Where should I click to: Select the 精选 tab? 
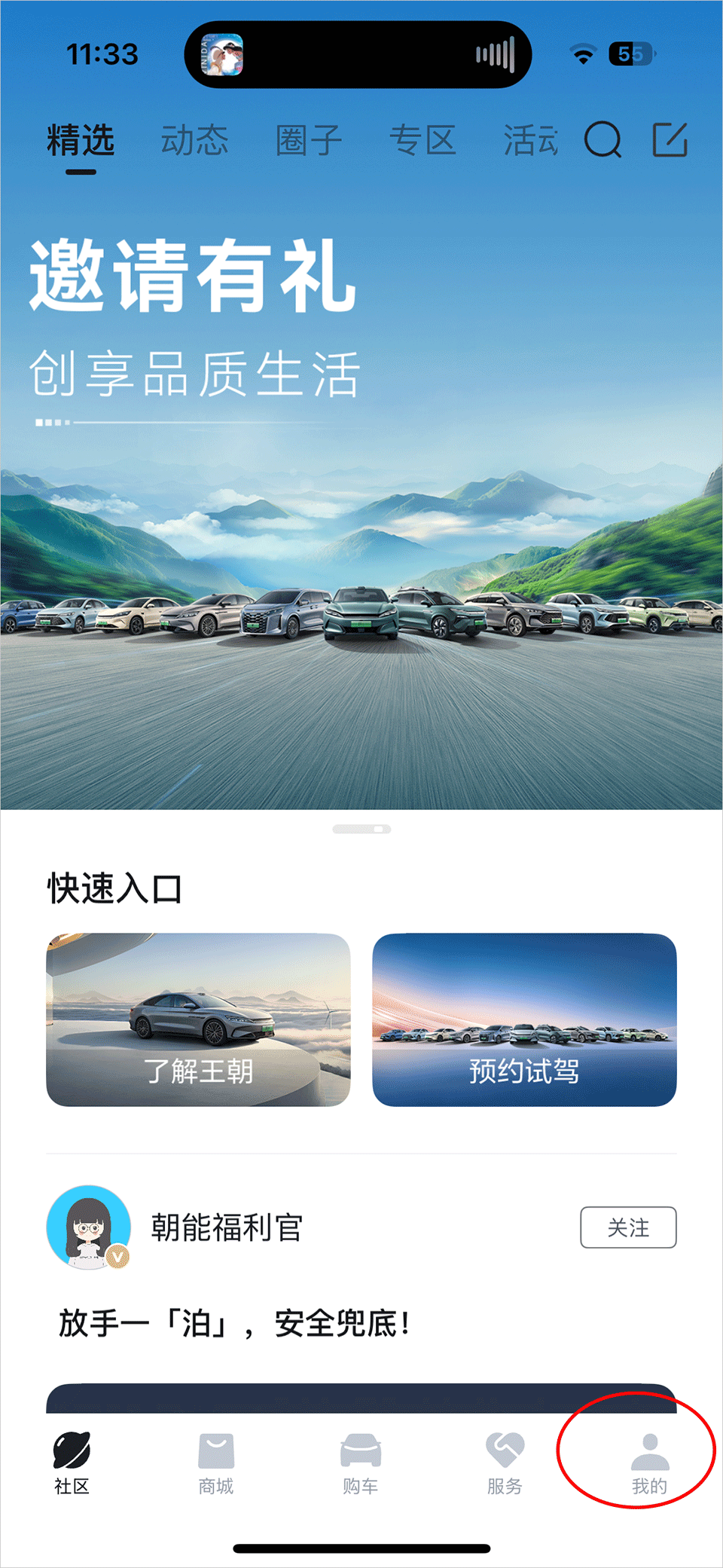coord(81,141)
